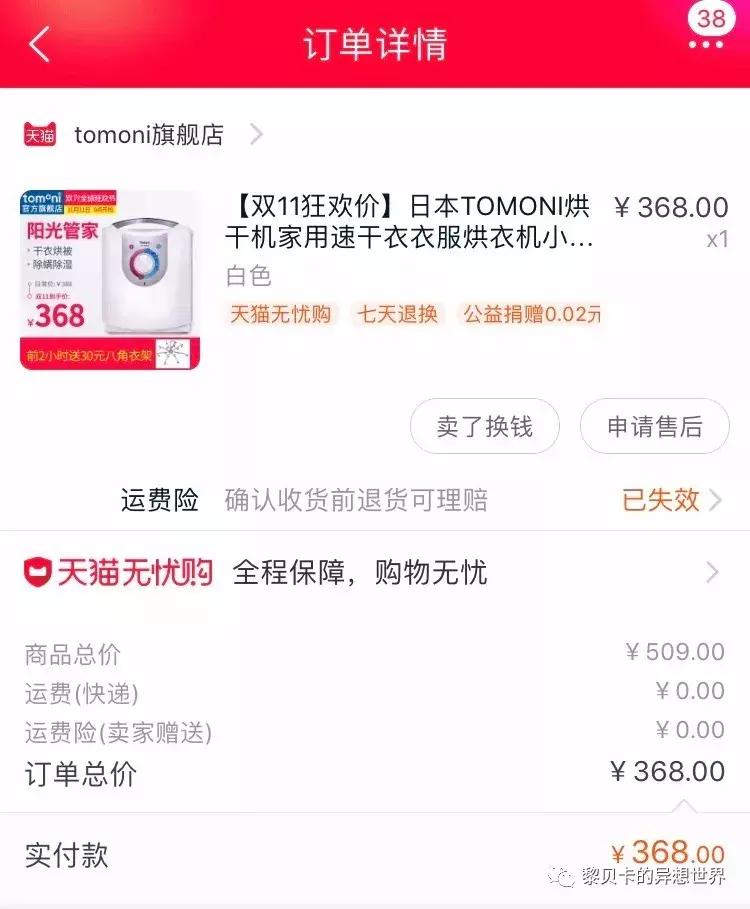Tap the 申请售后 after-sales button
This screenshot has width=750, height=909.
pyautogui.click(x=654, y=426)
